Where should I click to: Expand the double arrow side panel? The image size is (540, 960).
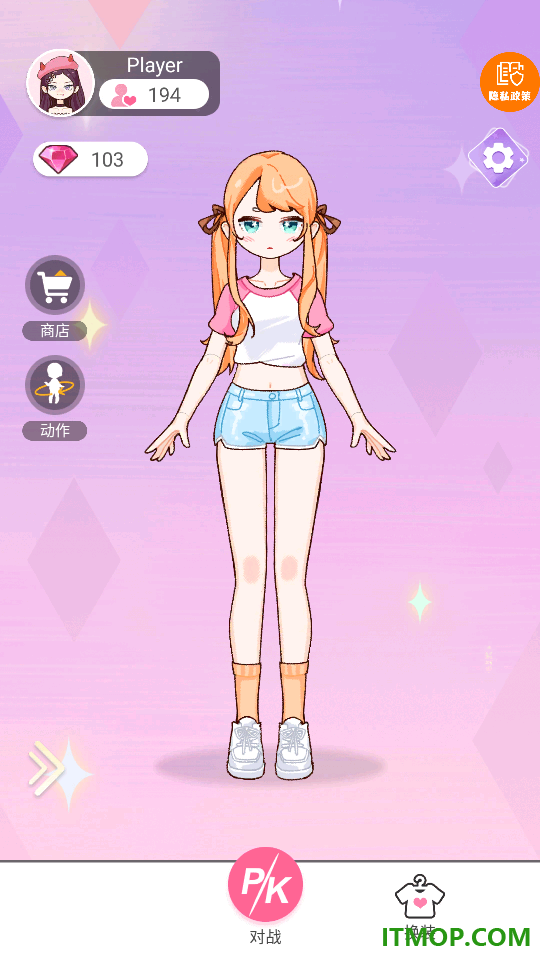click(x=46, y=768)
